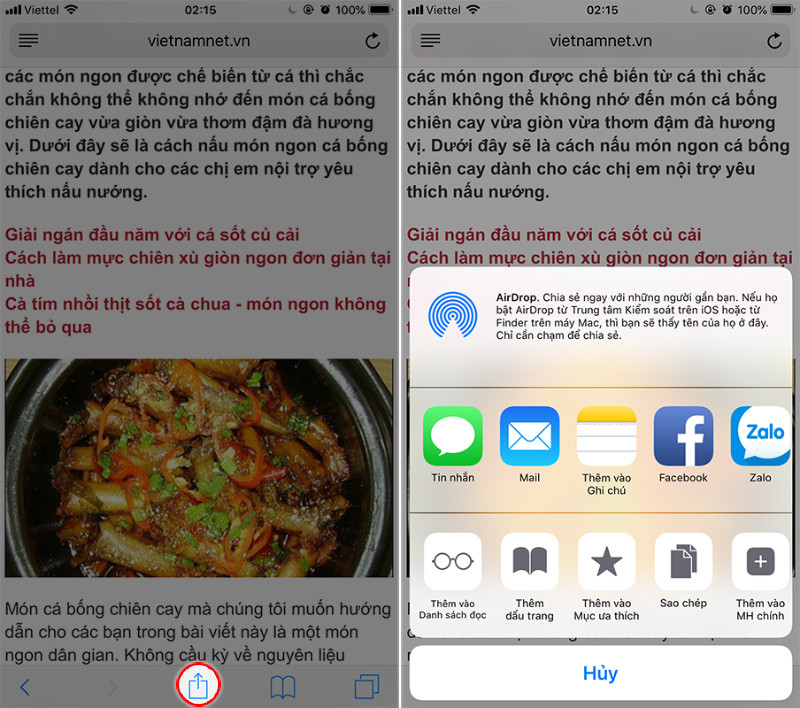Image resolution: width=800 pixels, height=708 pixels.
Task: Share the article to Facebook
Action: (683, 436)
